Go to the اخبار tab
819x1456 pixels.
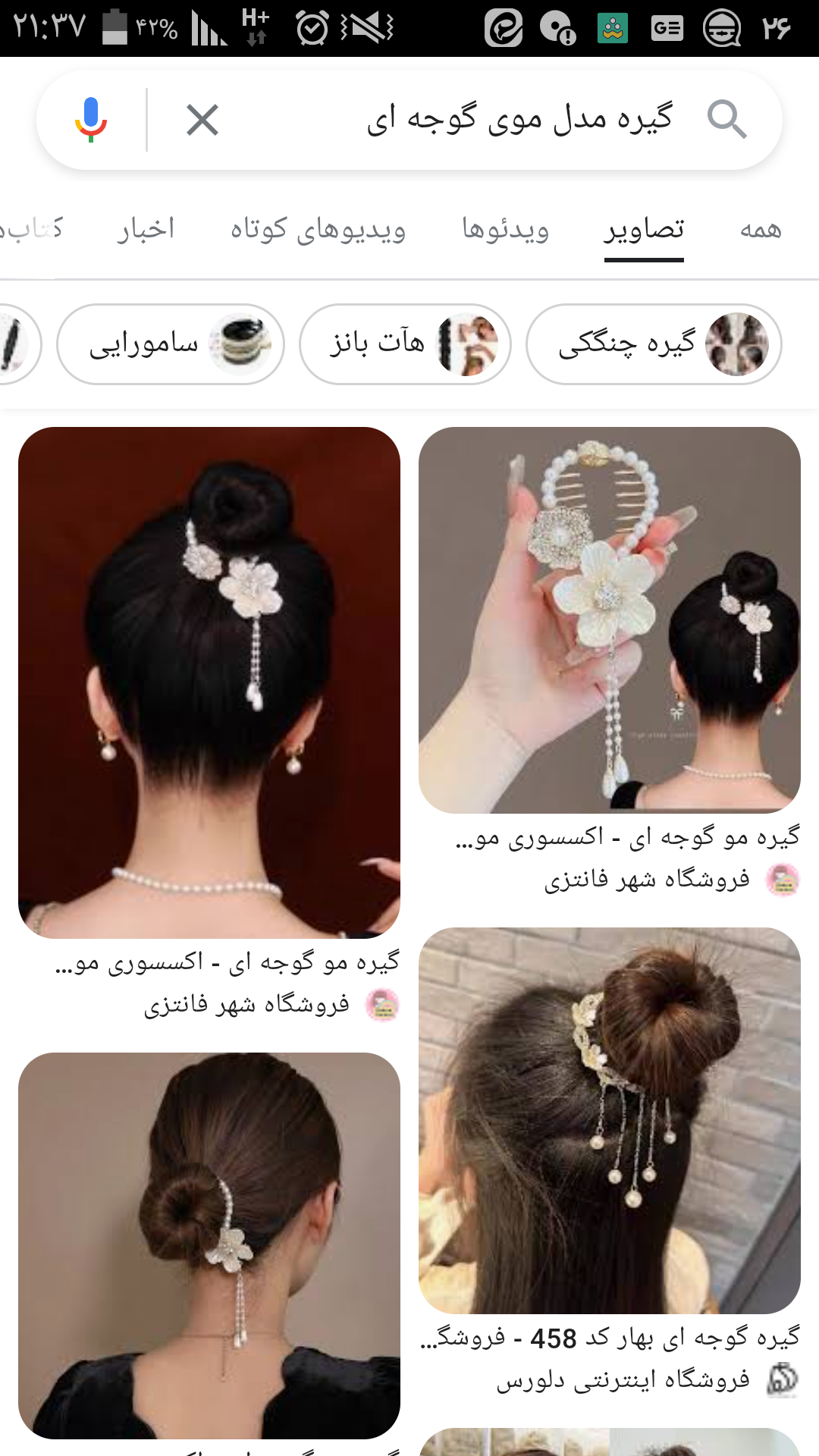click(146, 229)
